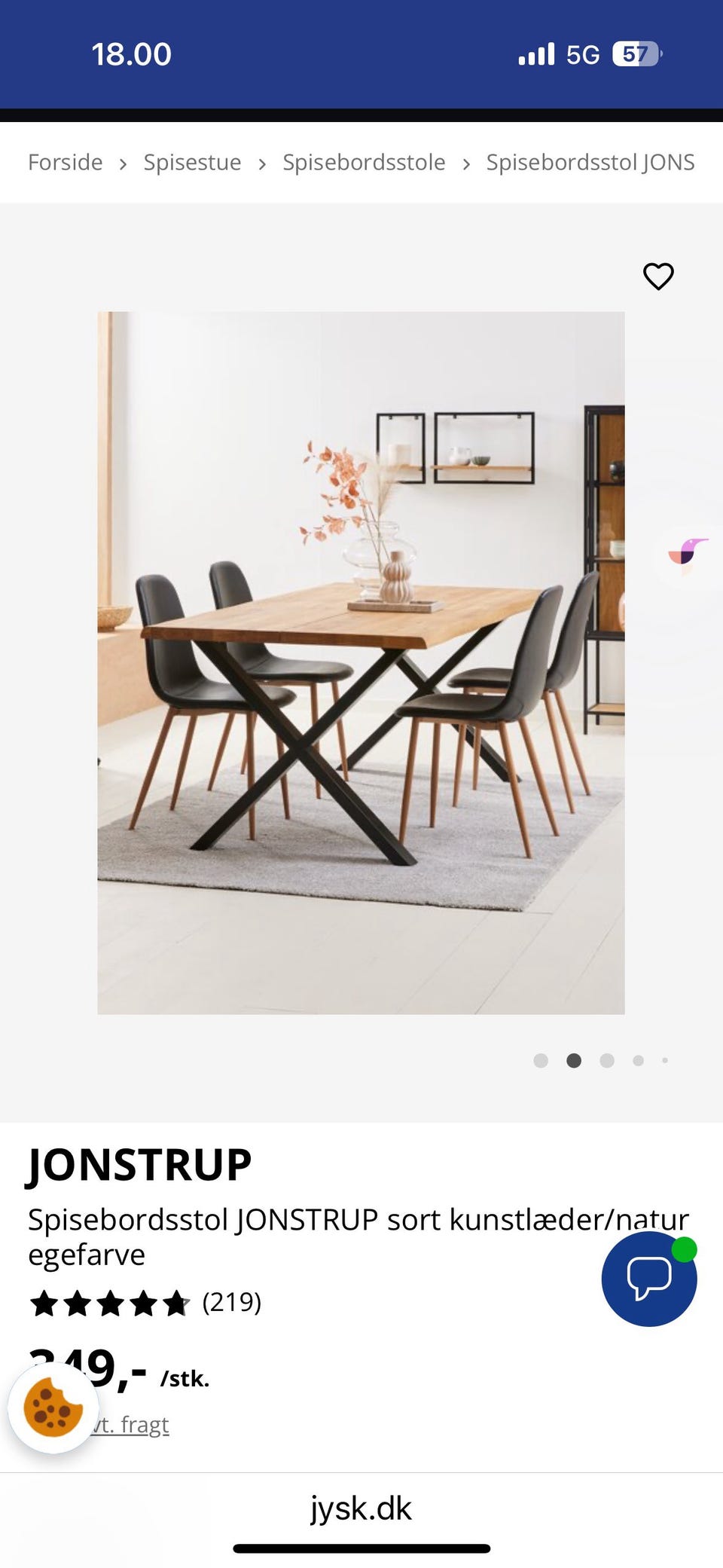
Task: Tap the battery indicator showing 57
Action: click(x=636, y=53)
